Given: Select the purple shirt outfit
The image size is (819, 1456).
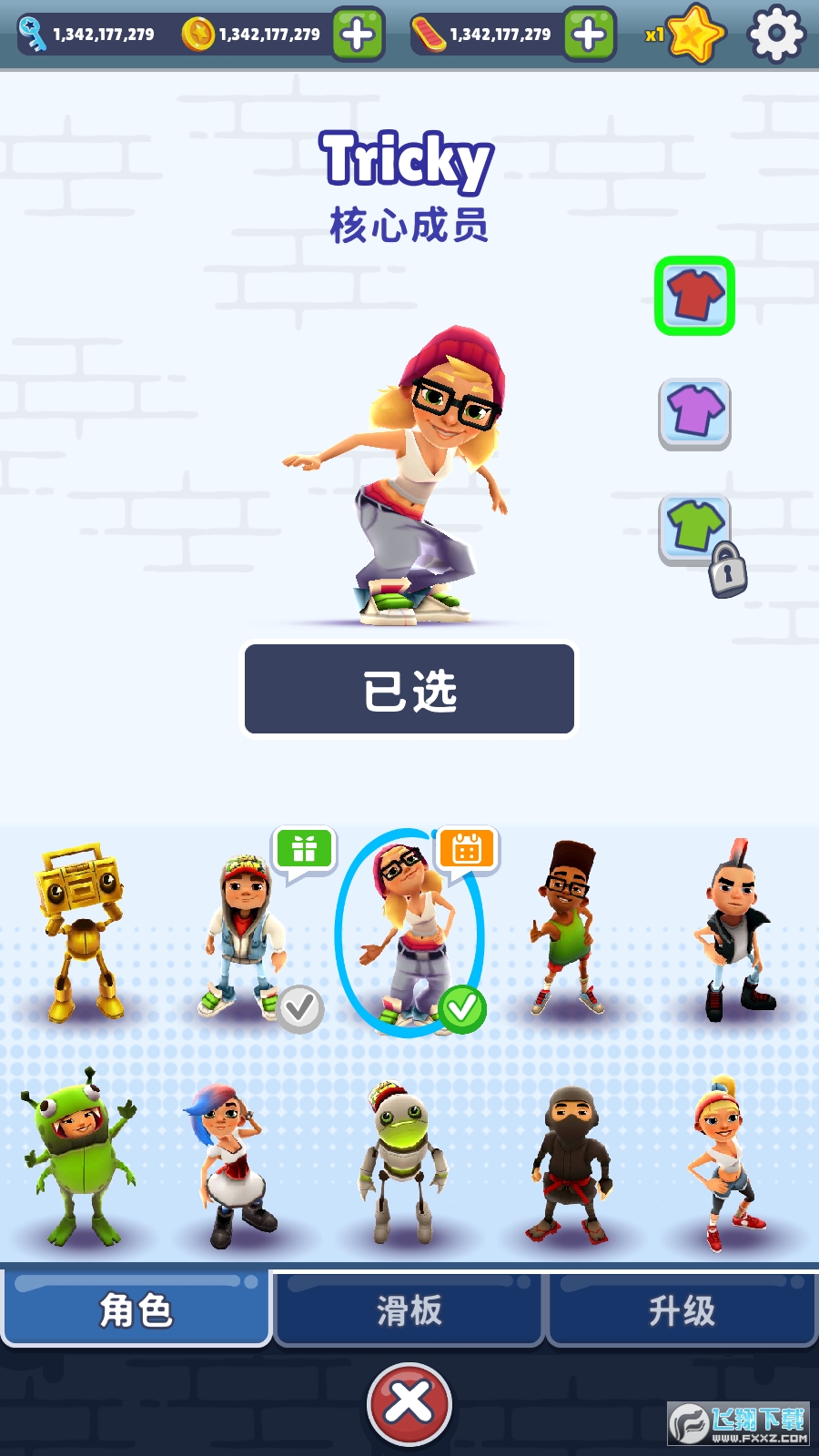Looking at the screenshot, I should pos(694,414).
